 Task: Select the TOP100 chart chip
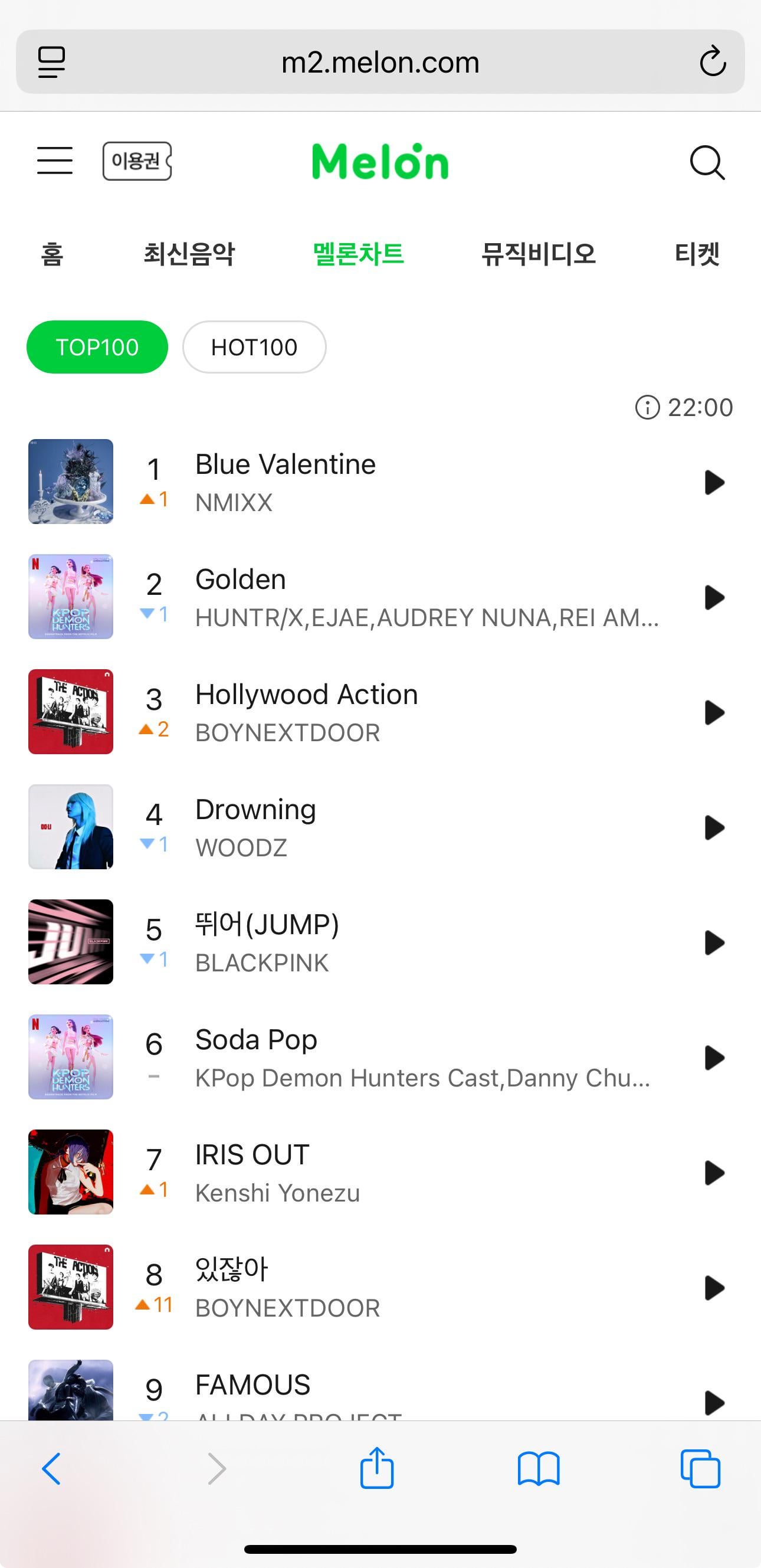[97, 347]
